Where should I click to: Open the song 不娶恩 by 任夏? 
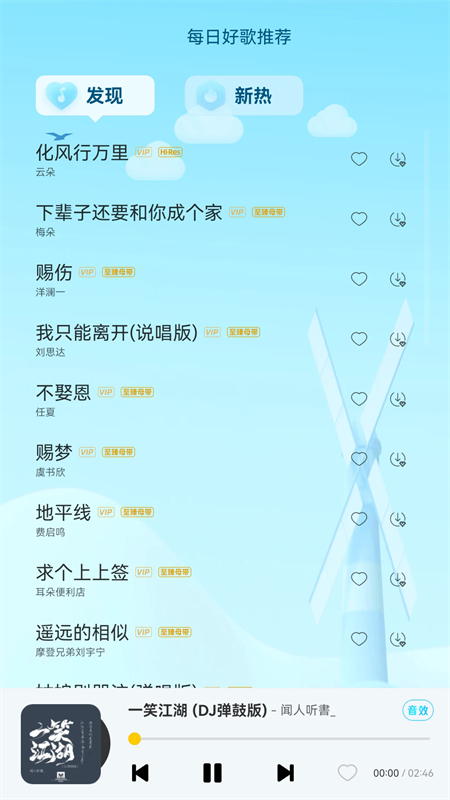179,399
